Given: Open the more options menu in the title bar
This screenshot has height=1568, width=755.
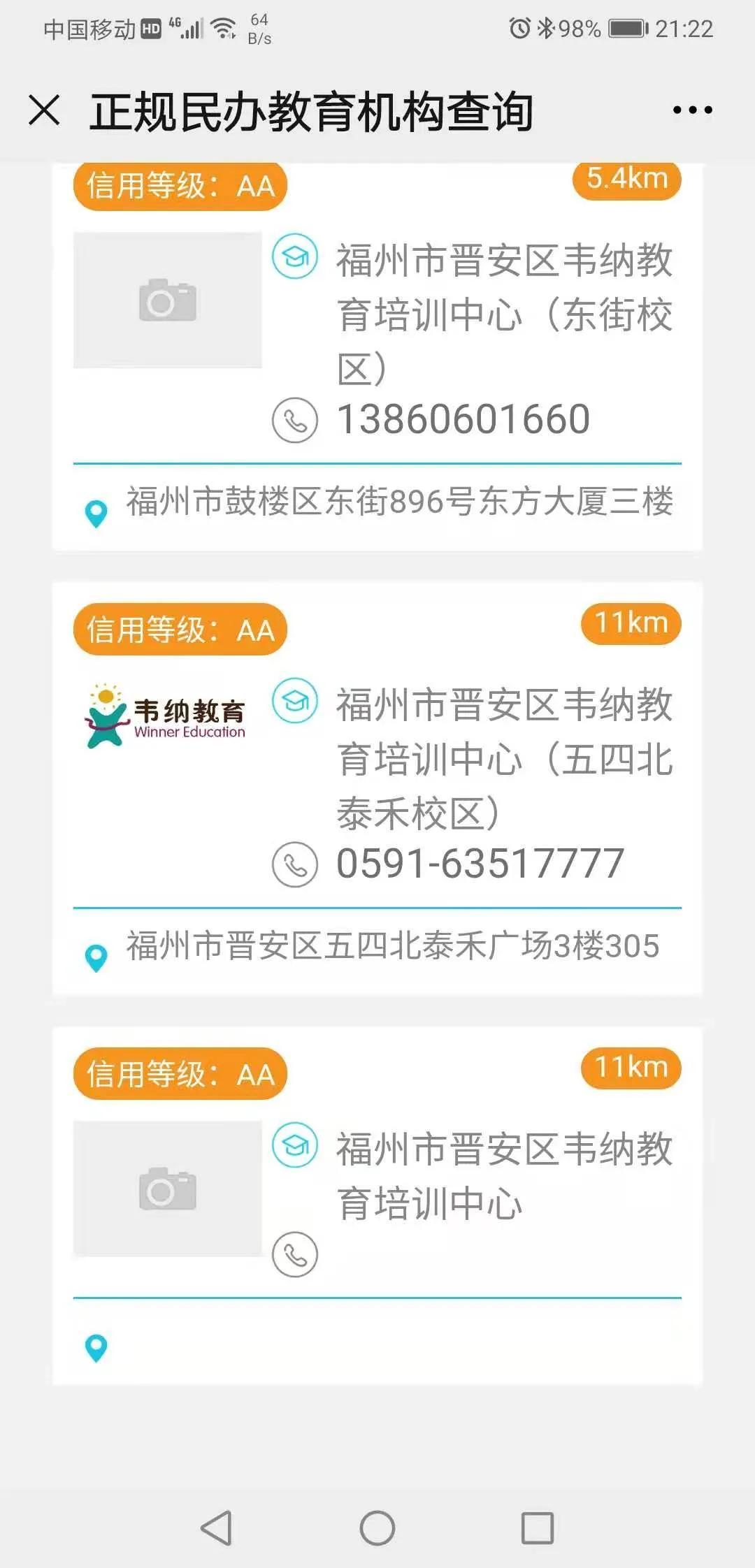Looking at the screenshot, I should pos(691,109).
